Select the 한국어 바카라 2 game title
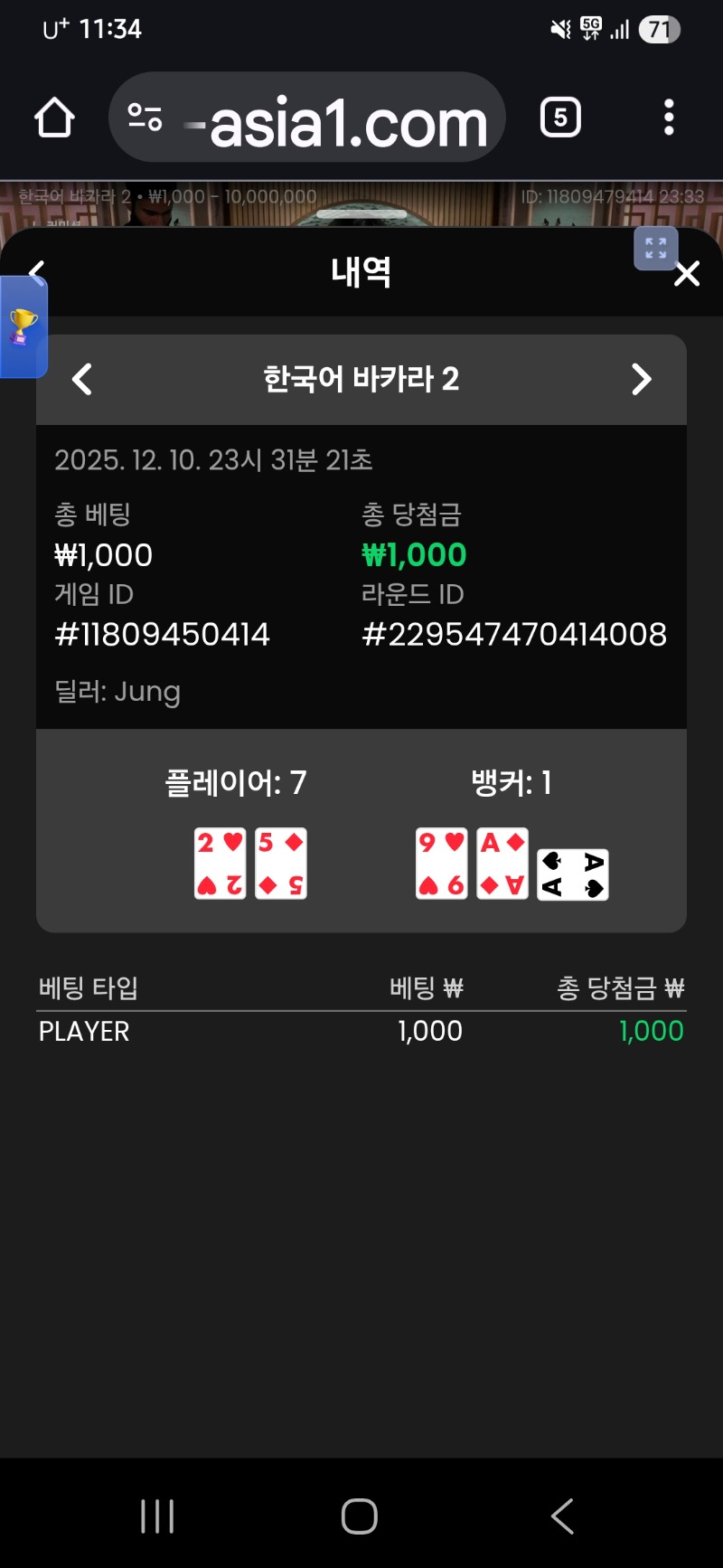The image size is (723, 1568). [x=361, y=380]
